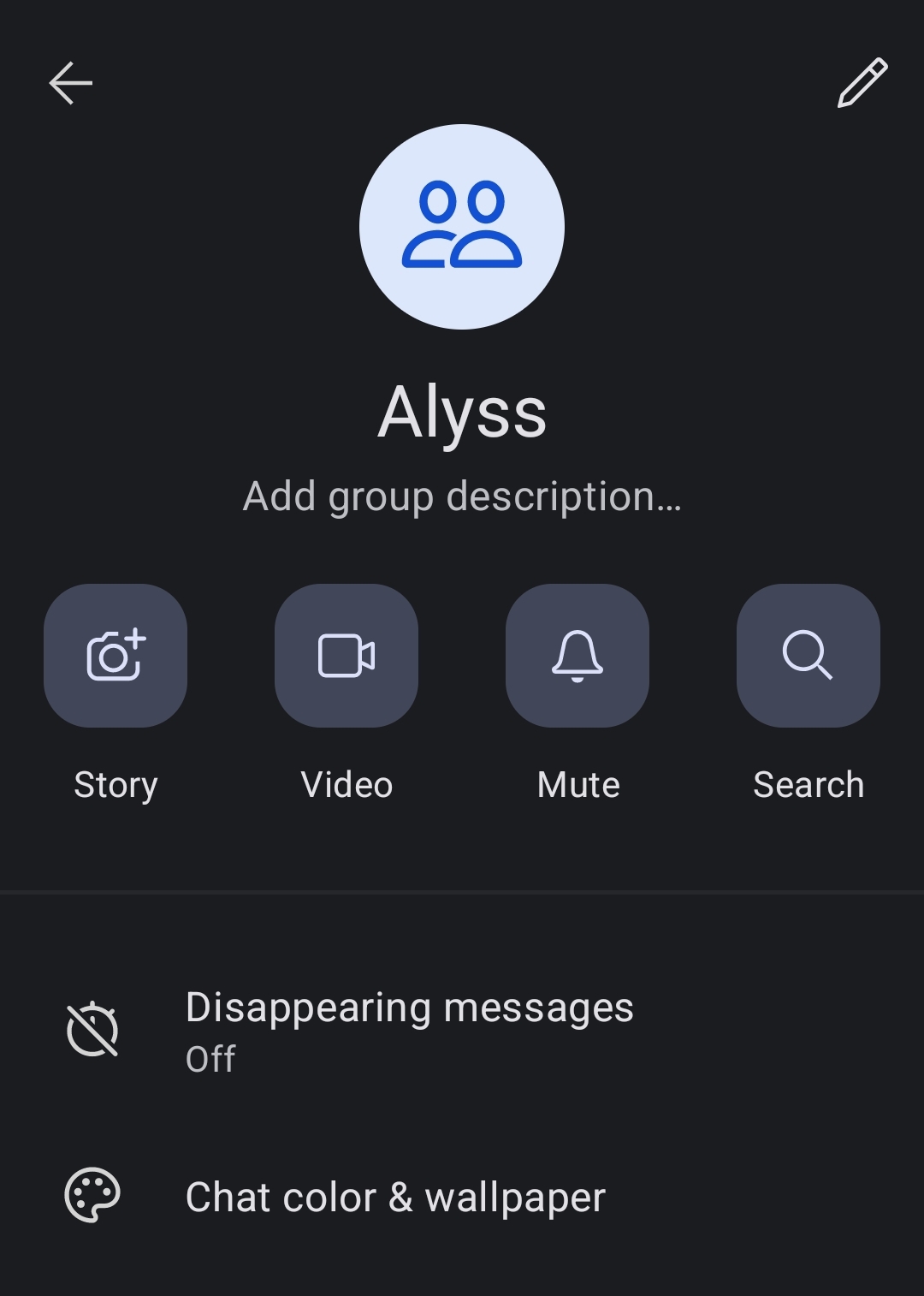Open the Alyss group avatar
The width and height of the screenshot is (924, 1296).
(x=462, y=227)
